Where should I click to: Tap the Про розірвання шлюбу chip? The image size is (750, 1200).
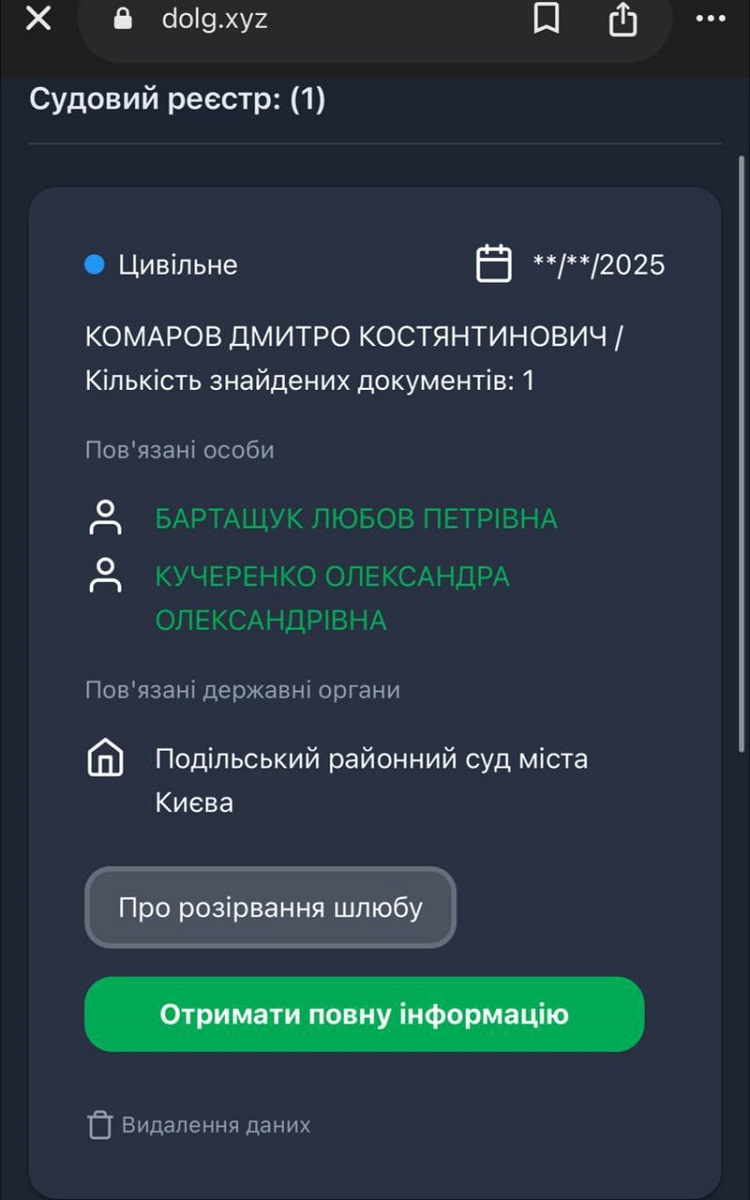[x=270, y=908]
